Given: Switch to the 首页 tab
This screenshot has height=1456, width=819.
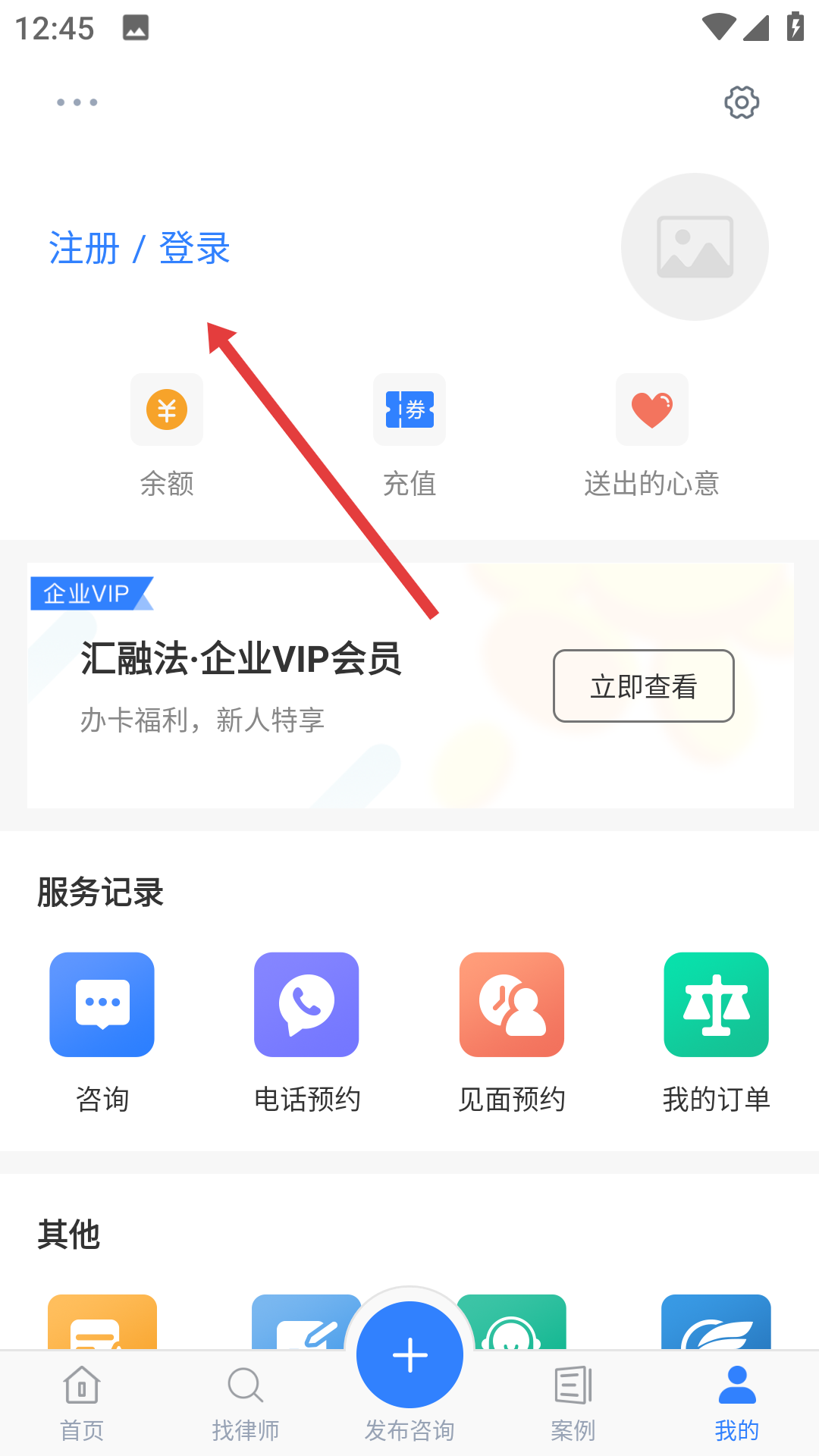Looking at the screenshot, I should (82, 1403).
